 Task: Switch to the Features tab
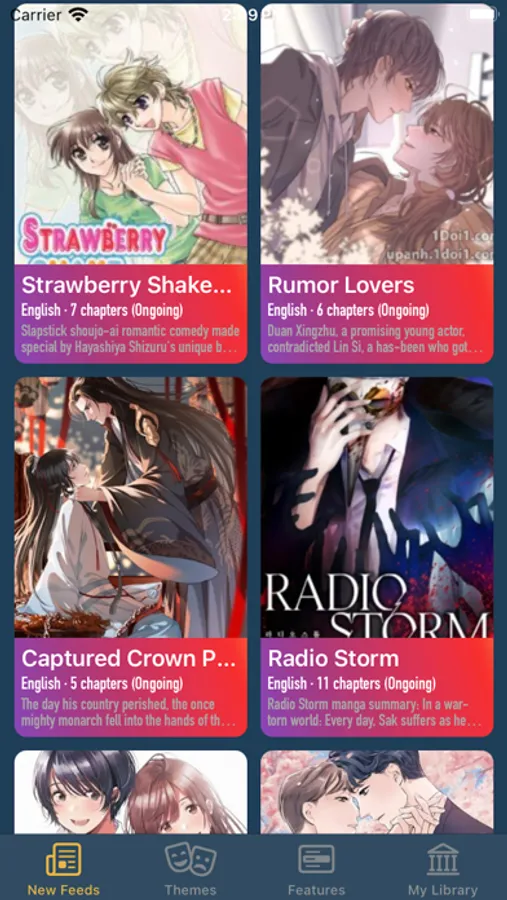[316, 869]
